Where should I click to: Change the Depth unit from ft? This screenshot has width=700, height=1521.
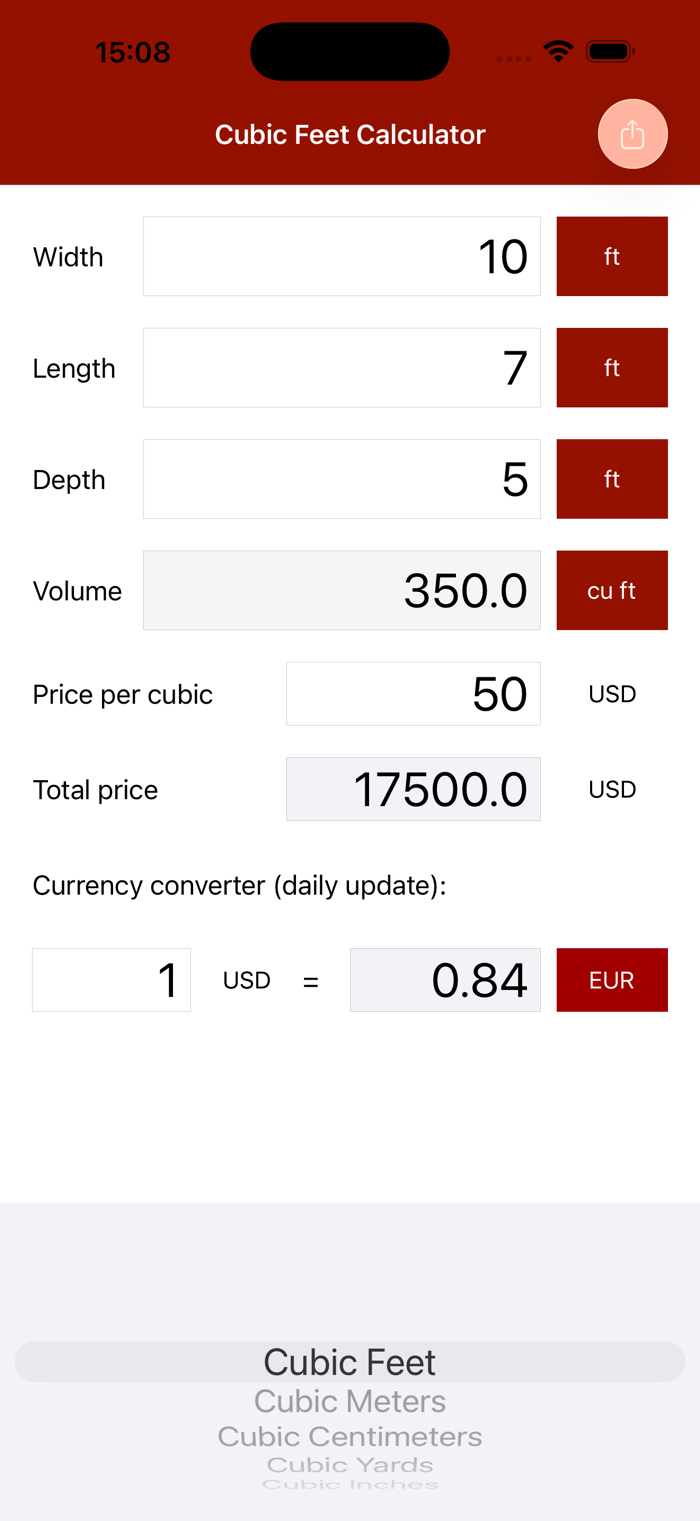point(612,479)
